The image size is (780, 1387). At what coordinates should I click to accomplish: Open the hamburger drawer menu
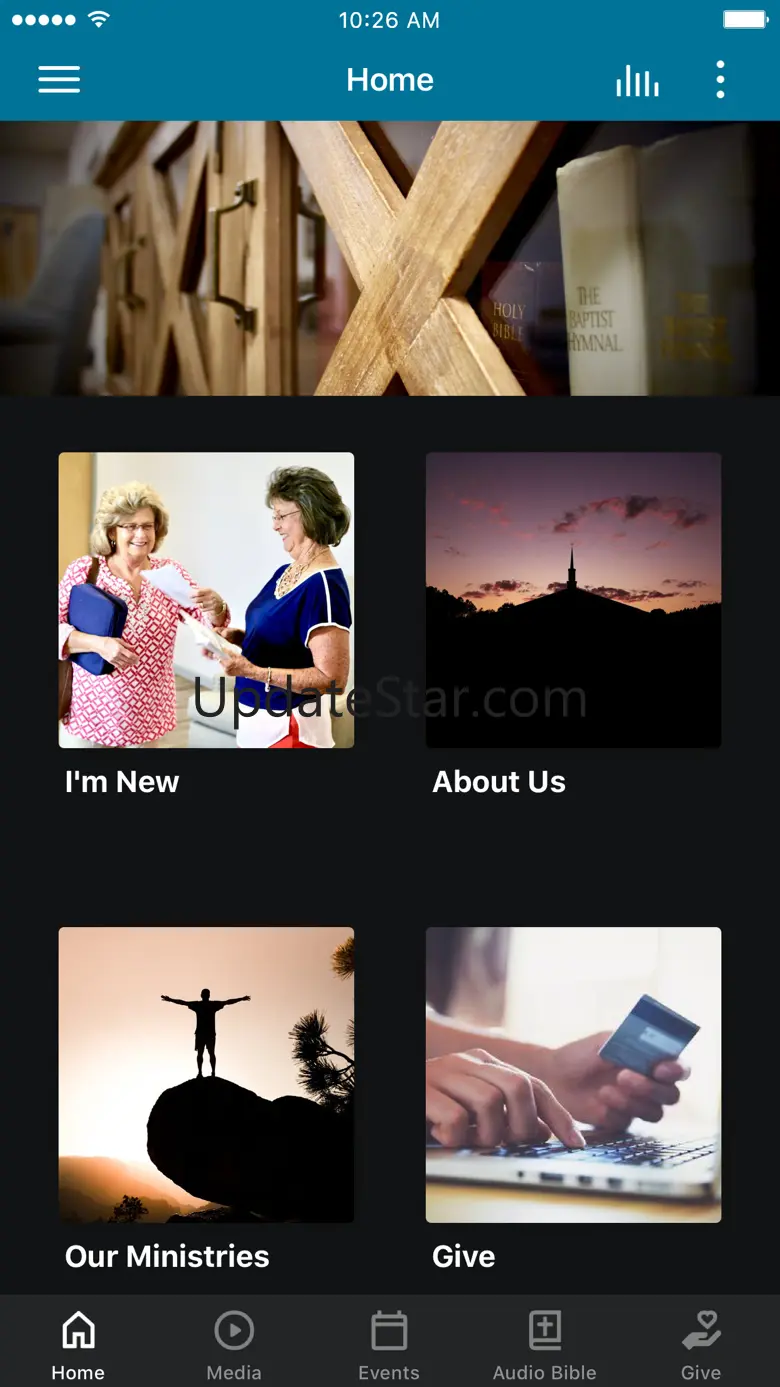(x=59, y=80)
